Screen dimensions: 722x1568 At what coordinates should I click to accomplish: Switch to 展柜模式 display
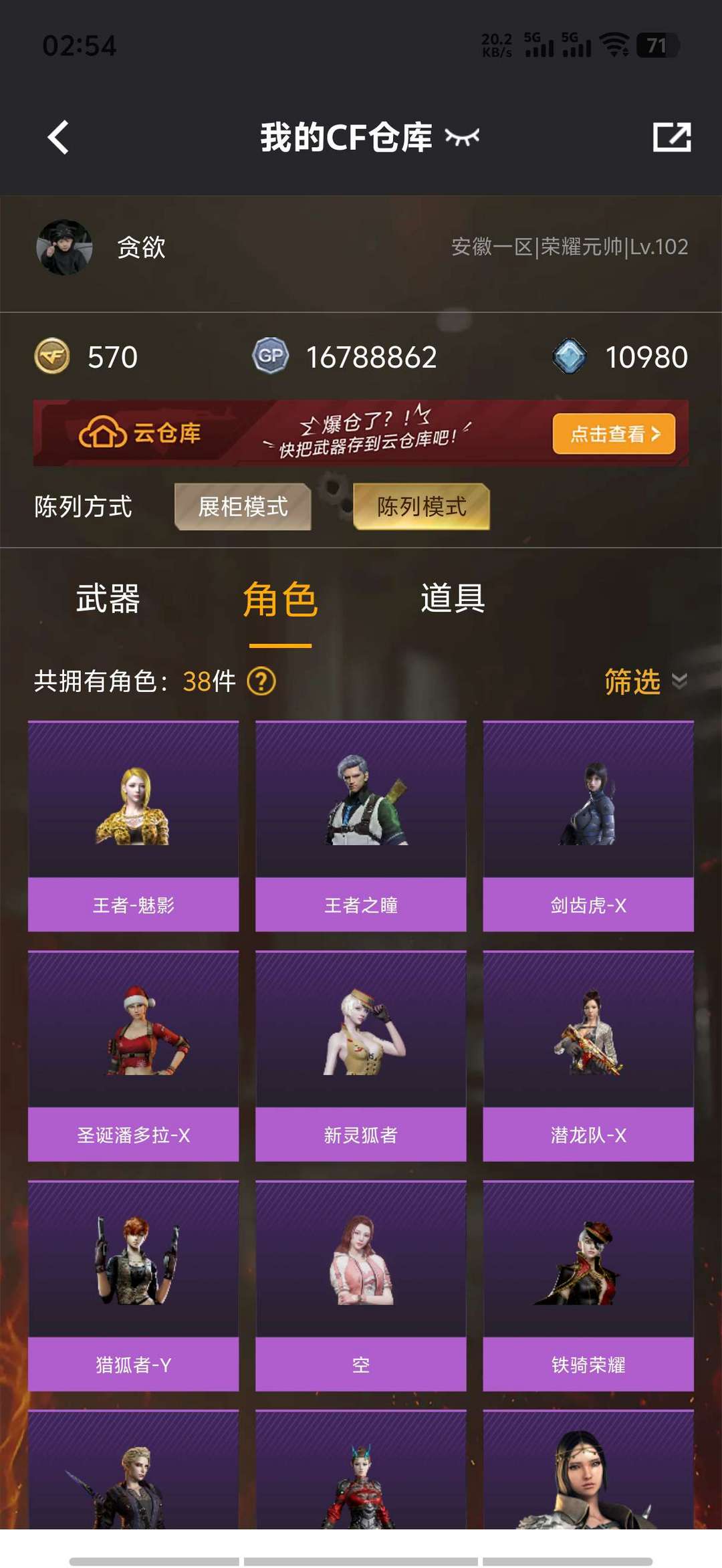point(243,507)
